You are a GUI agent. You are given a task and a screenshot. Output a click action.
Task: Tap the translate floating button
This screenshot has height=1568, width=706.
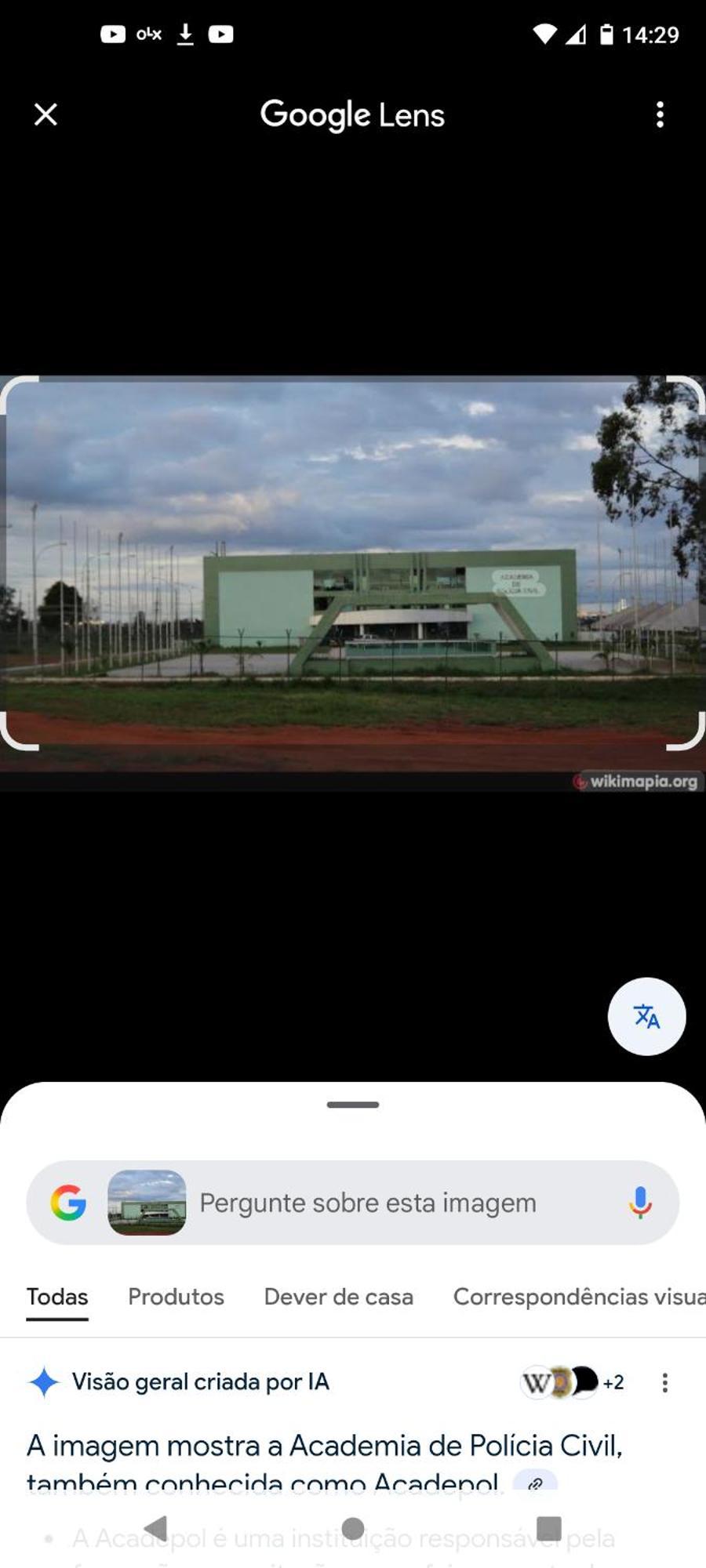(646, 1016)
